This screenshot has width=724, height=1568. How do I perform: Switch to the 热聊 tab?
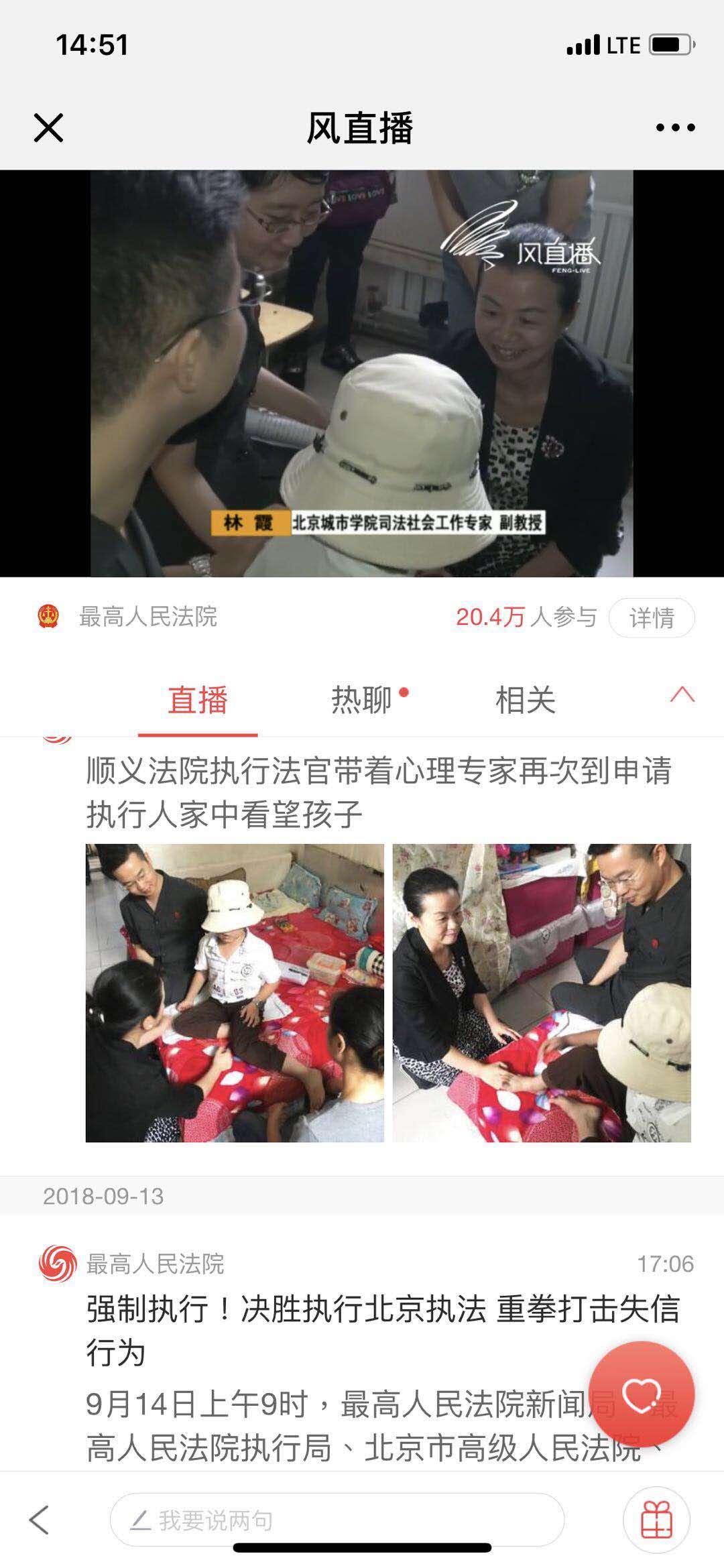pyautogui.click(x=362, y=701)
